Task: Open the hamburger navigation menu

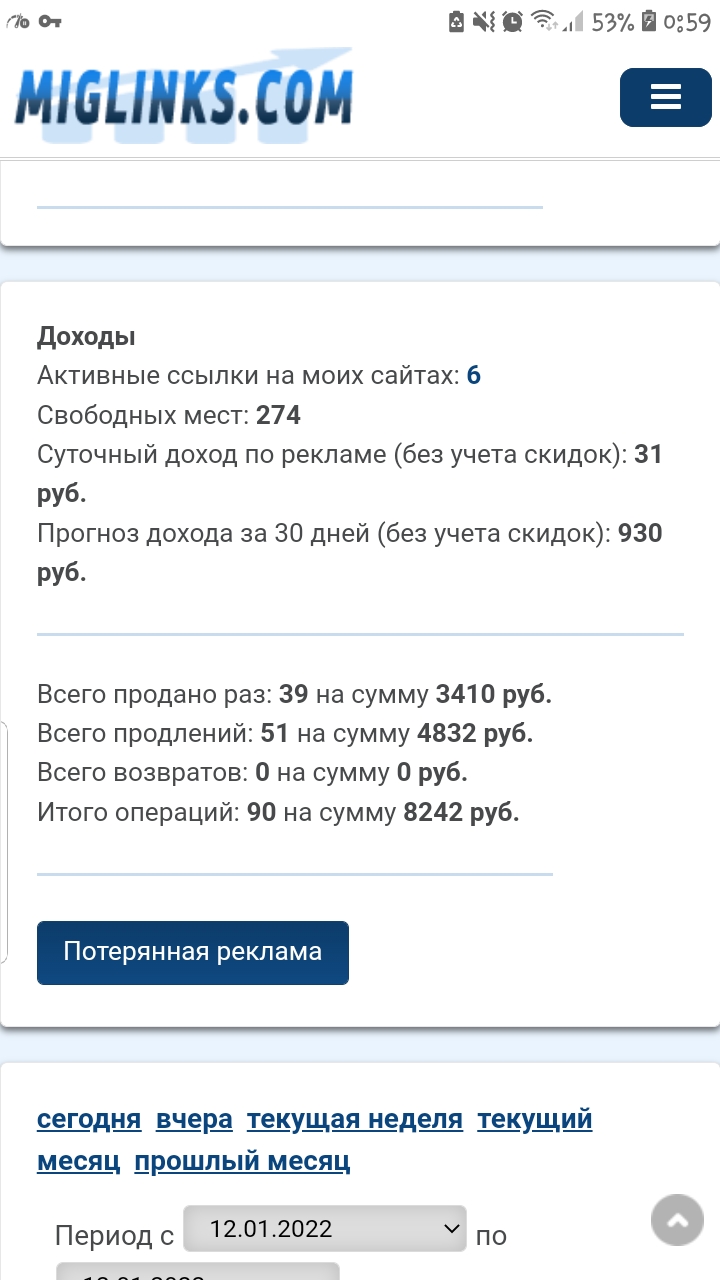Action: (665, 97)
